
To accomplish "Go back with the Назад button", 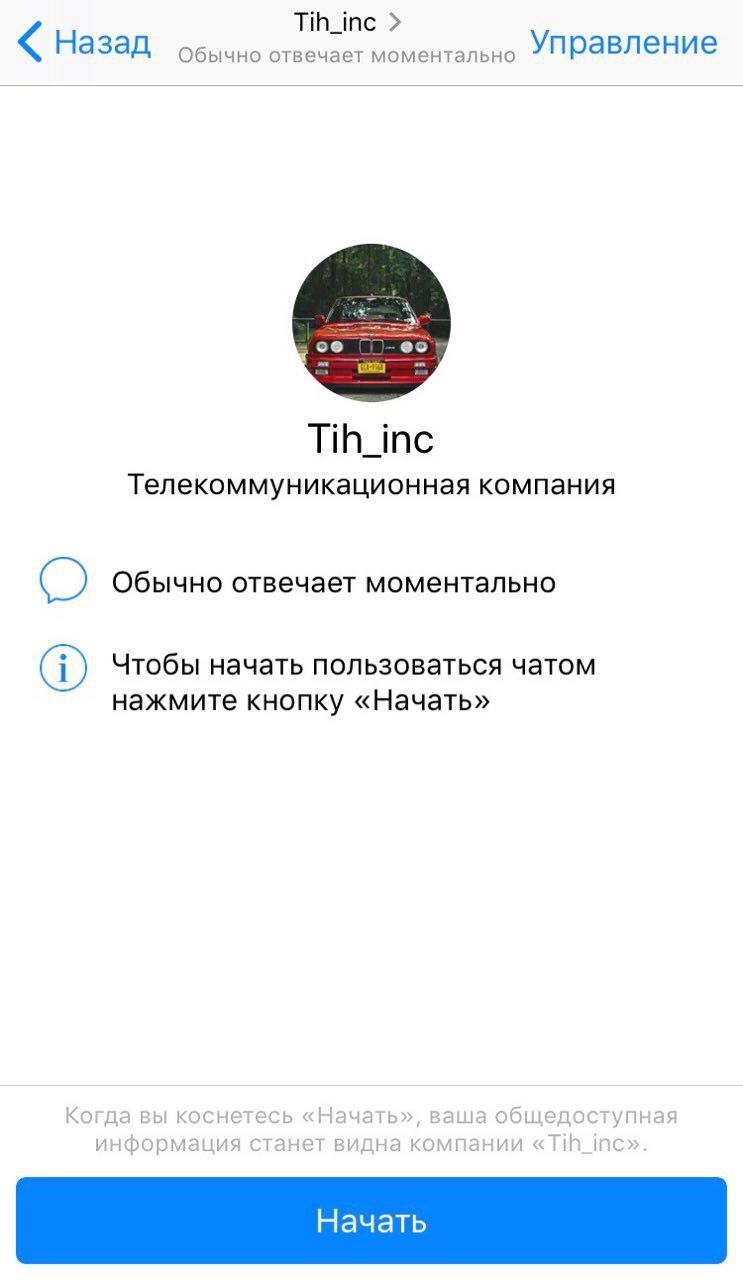I will (x=85, y=43).
